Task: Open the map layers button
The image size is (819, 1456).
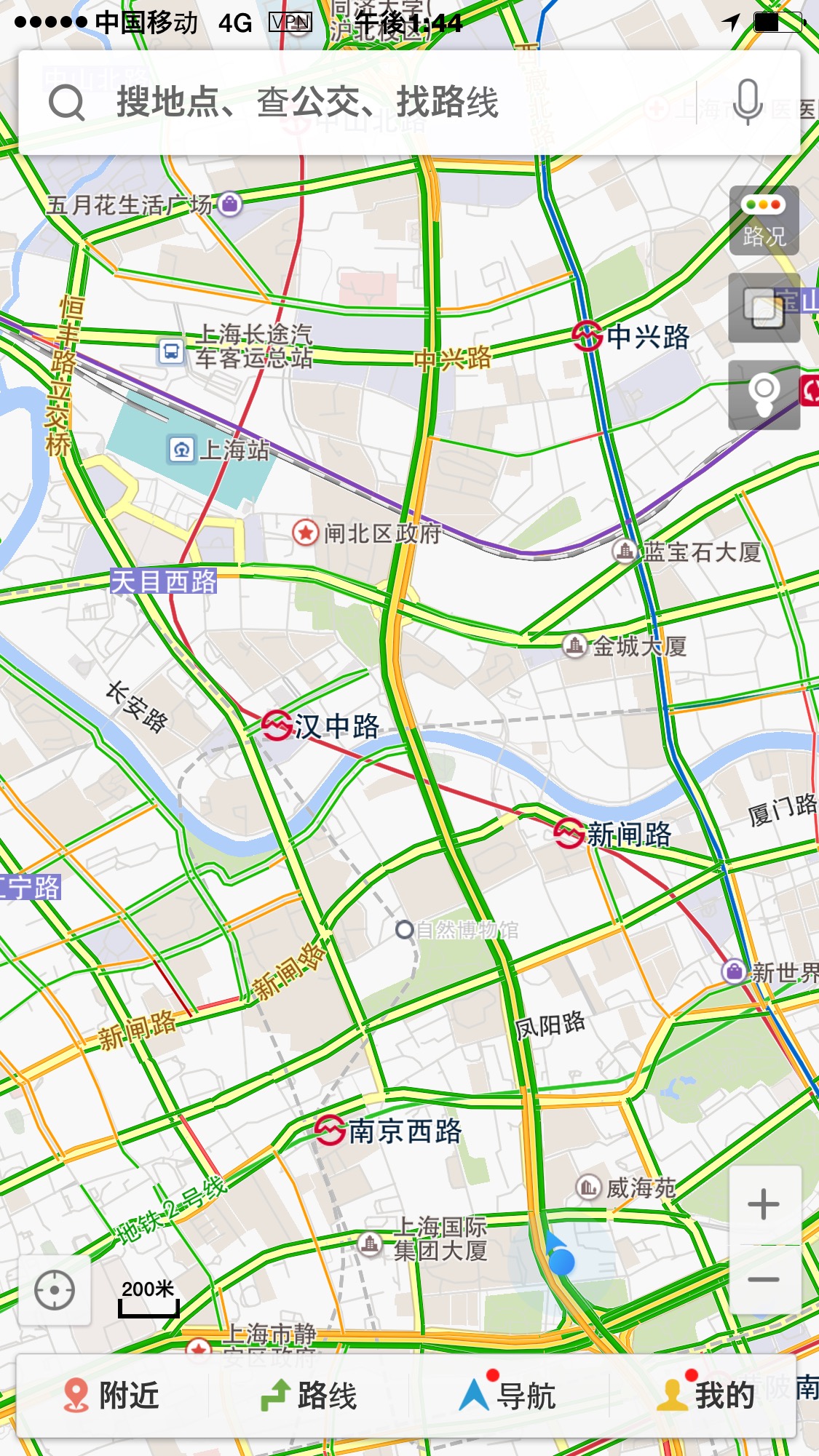Action: tap(764, 309)
